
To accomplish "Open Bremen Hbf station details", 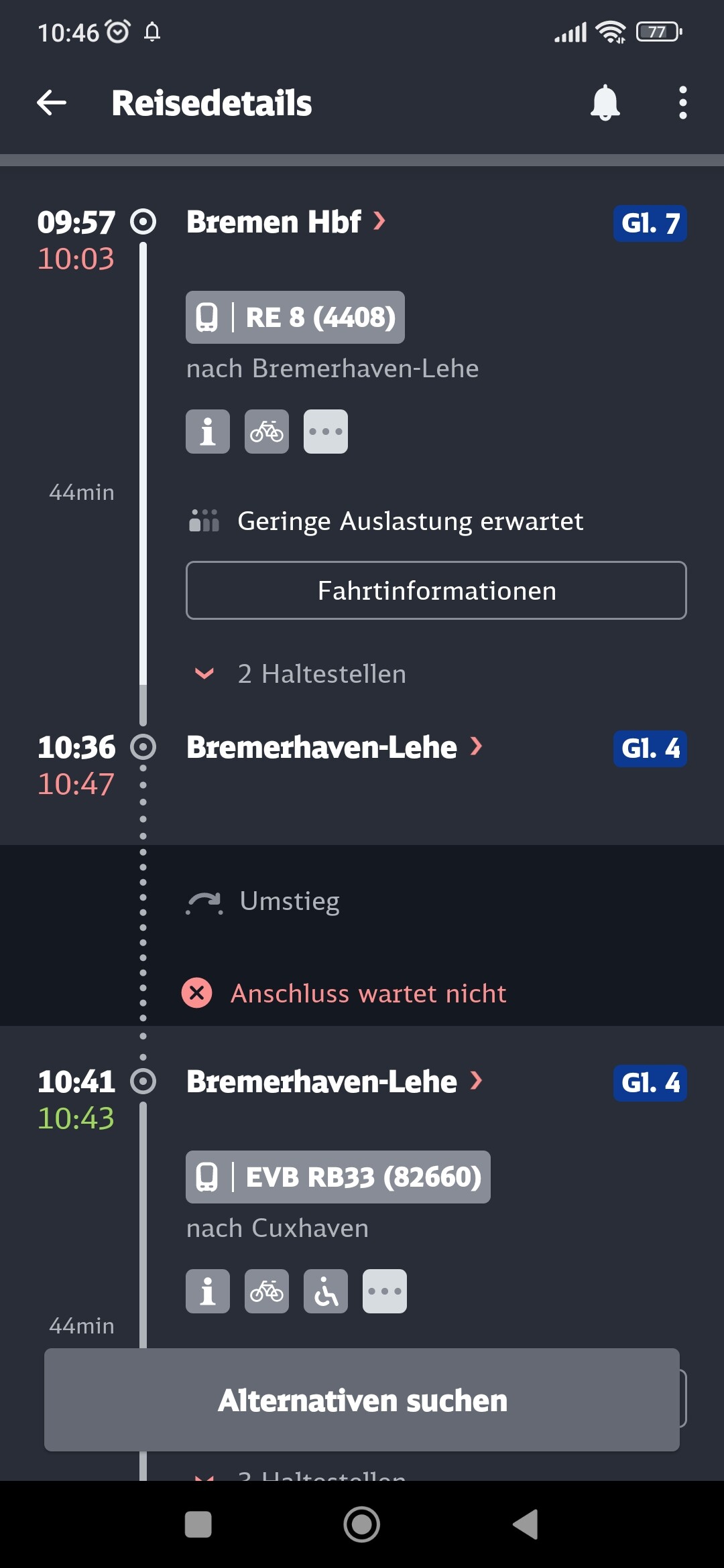I will coord(286,222).
